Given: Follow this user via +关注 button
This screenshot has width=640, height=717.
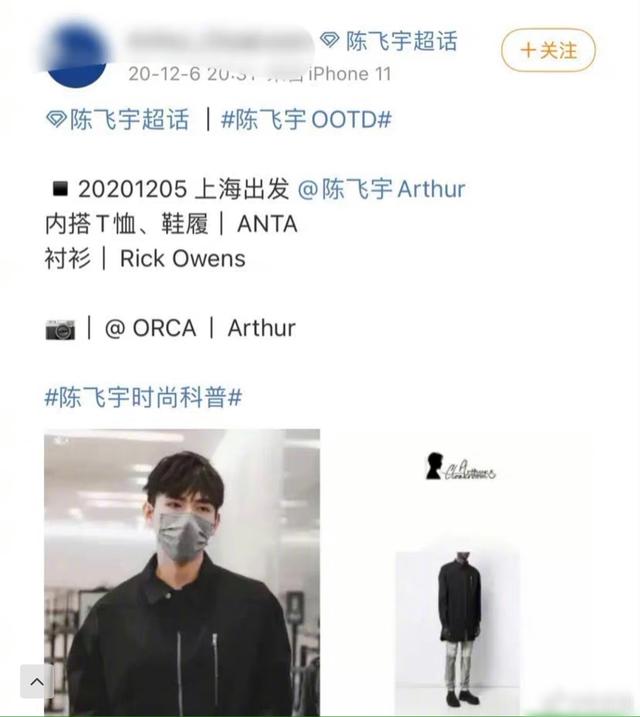Looking at the screenshot, I should (x=548, y=50).
